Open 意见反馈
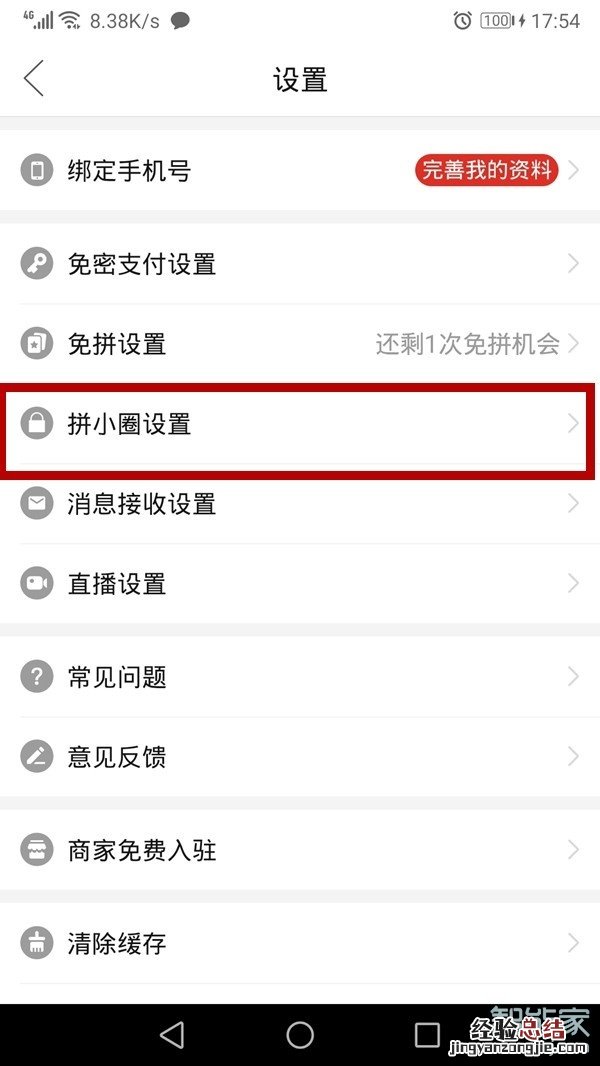Image resolution: width=600 pixels, height=1066 pixels. point(300,757)
